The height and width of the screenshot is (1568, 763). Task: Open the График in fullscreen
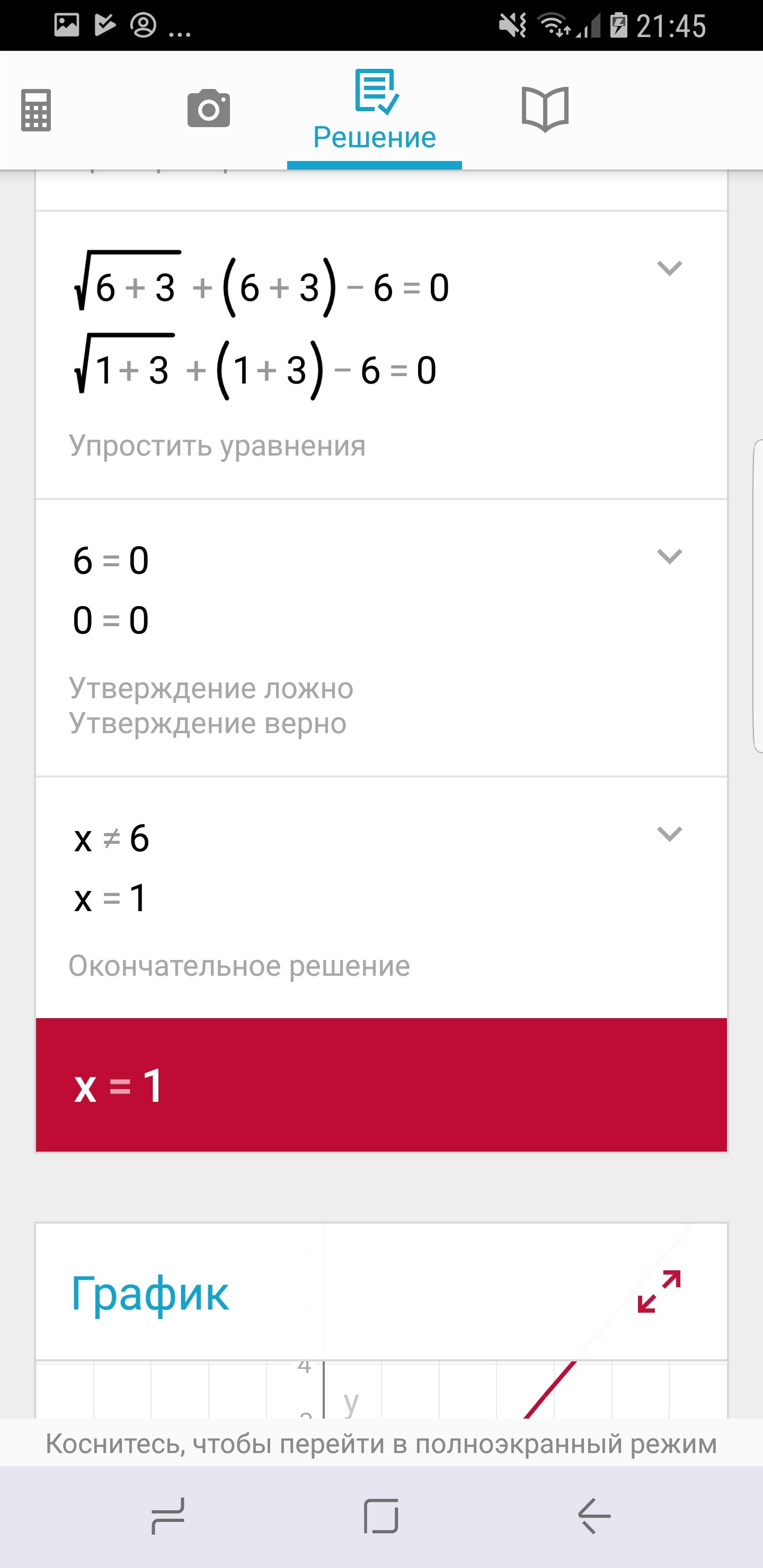click(x=659, y=1291)
